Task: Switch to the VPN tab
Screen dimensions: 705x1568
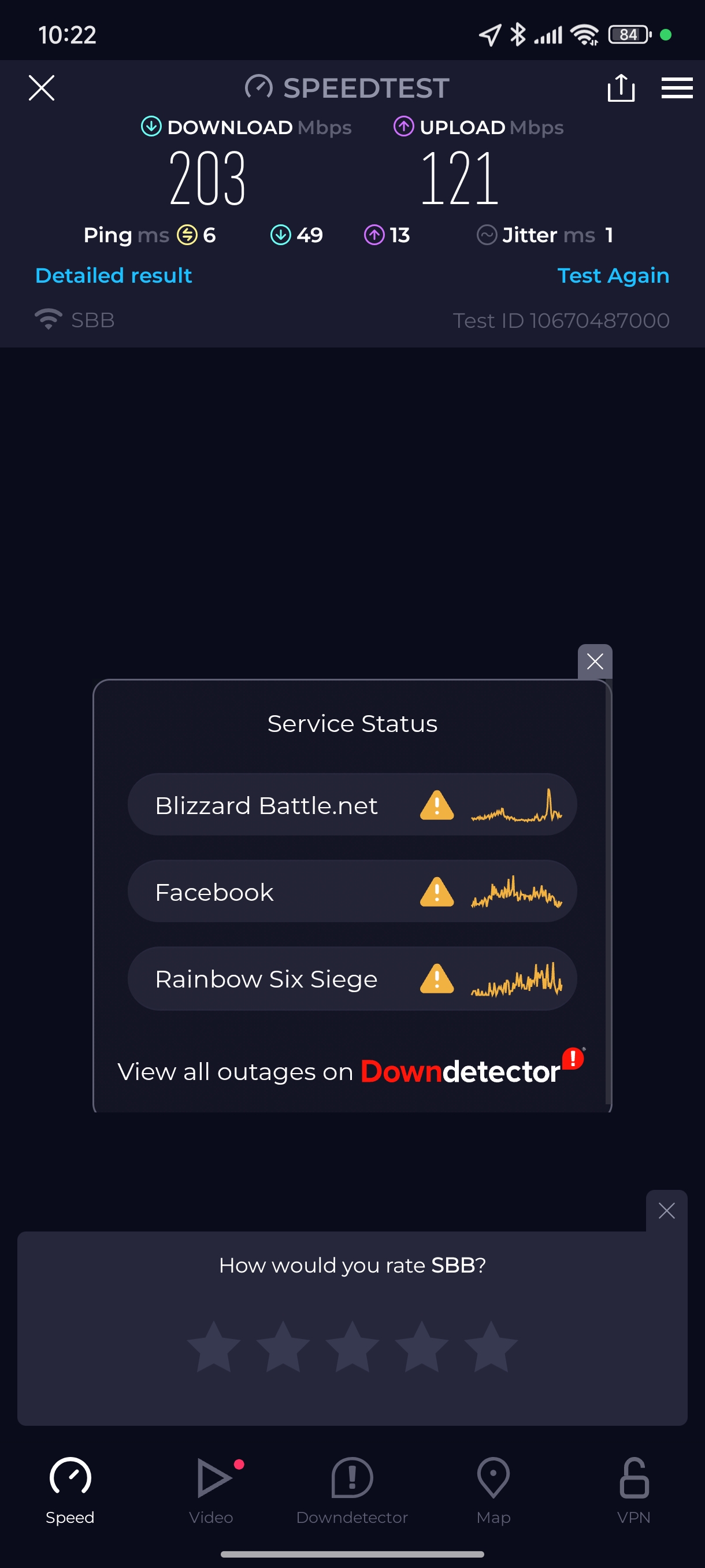Action: pyautogui.click(x=633, y=1490)
